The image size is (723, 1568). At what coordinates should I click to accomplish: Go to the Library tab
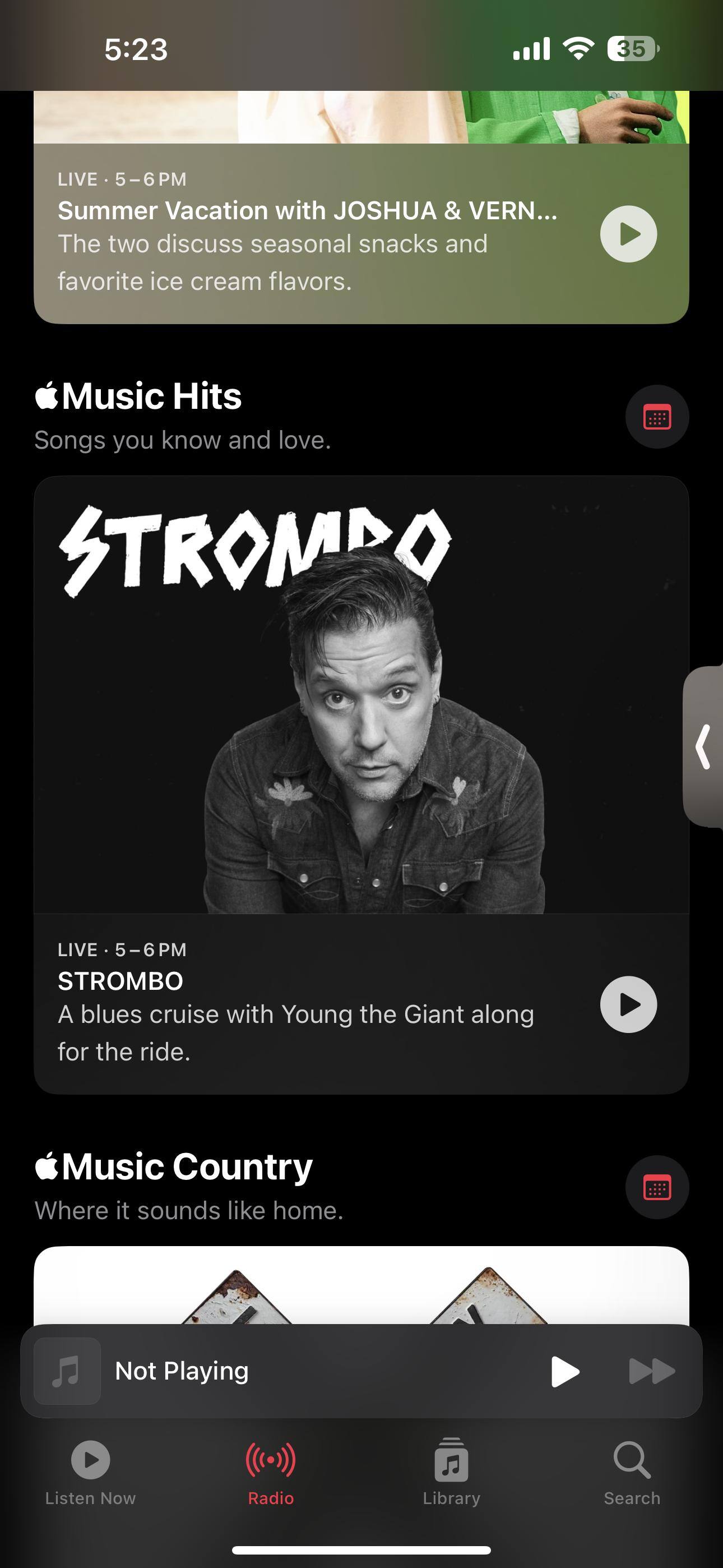tap(451, 1470)
